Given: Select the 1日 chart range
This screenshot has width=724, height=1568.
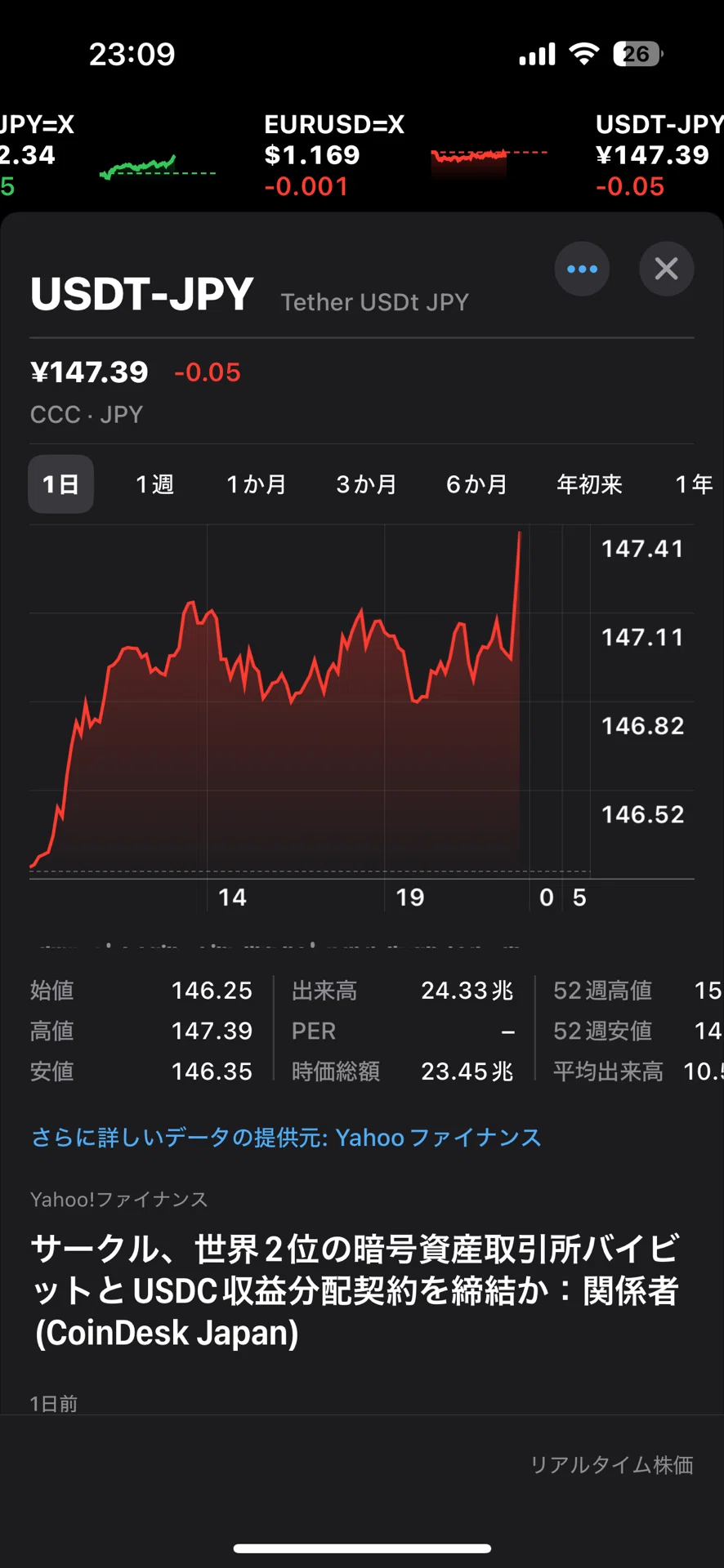Looking at the screenshot, I should click(61, 484).
